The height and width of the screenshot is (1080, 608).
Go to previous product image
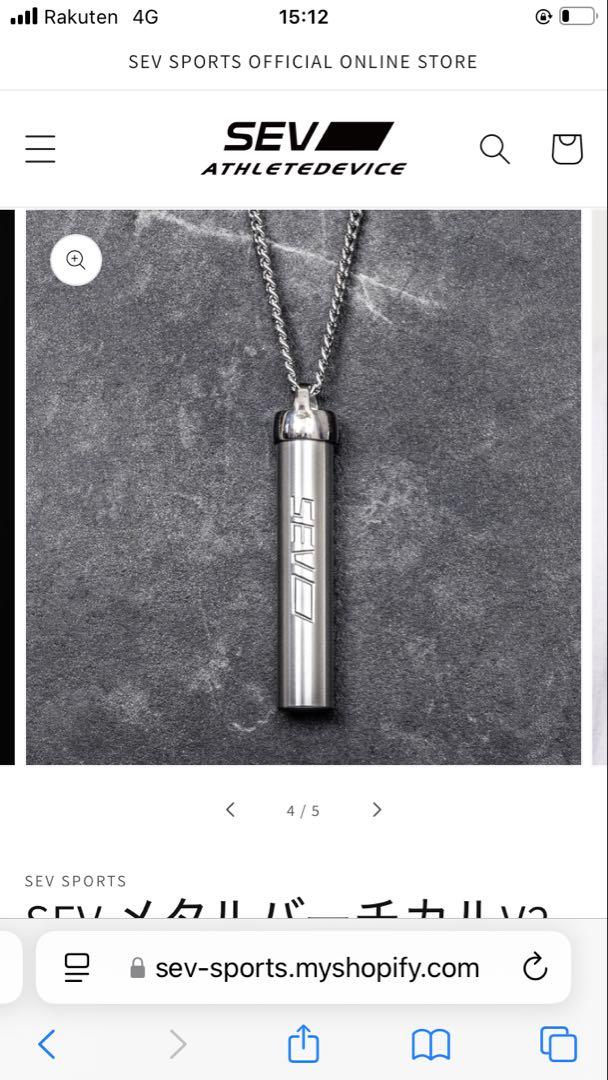(230, 810)
